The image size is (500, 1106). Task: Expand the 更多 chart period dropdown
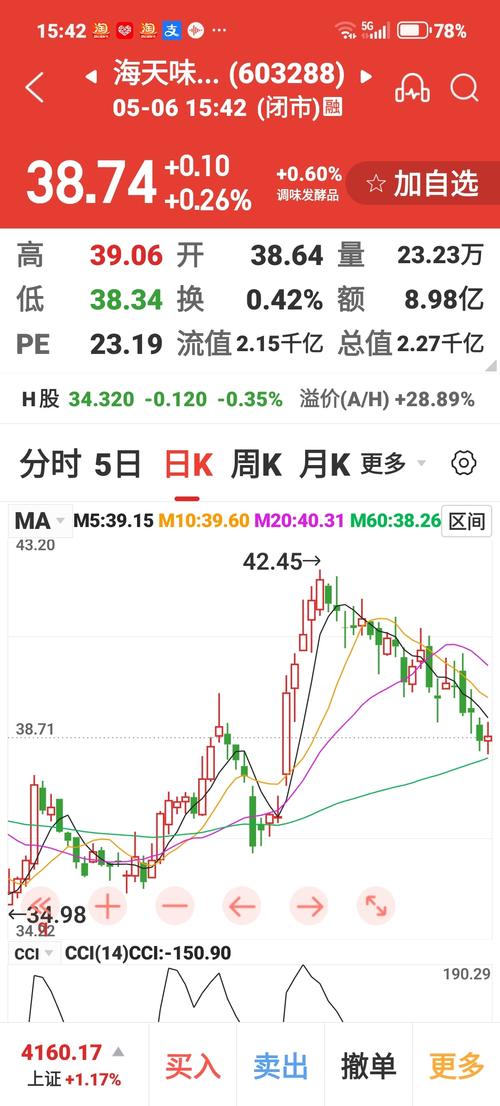click(x=394, y=464)
